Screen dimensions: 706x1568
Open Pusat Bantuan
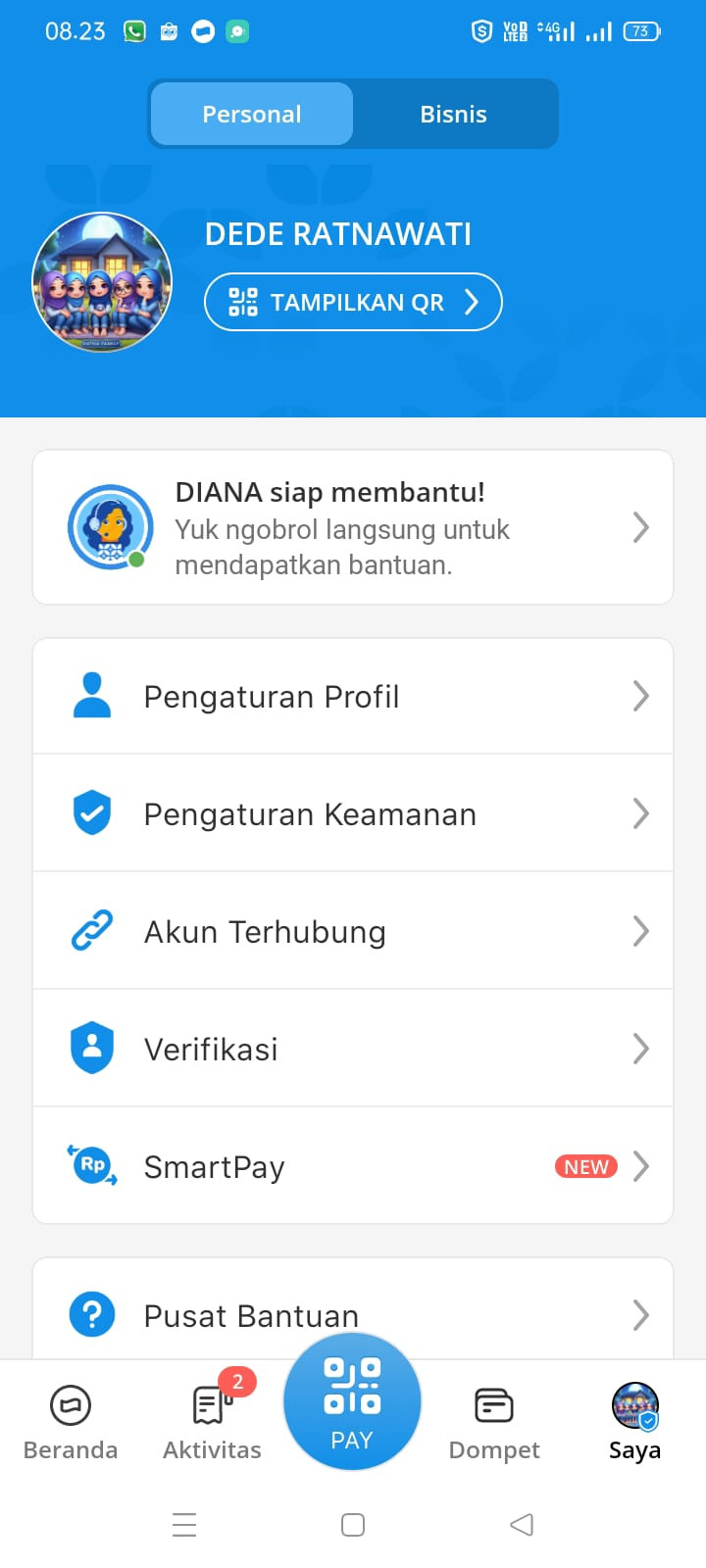click(x=353, y=1314)
